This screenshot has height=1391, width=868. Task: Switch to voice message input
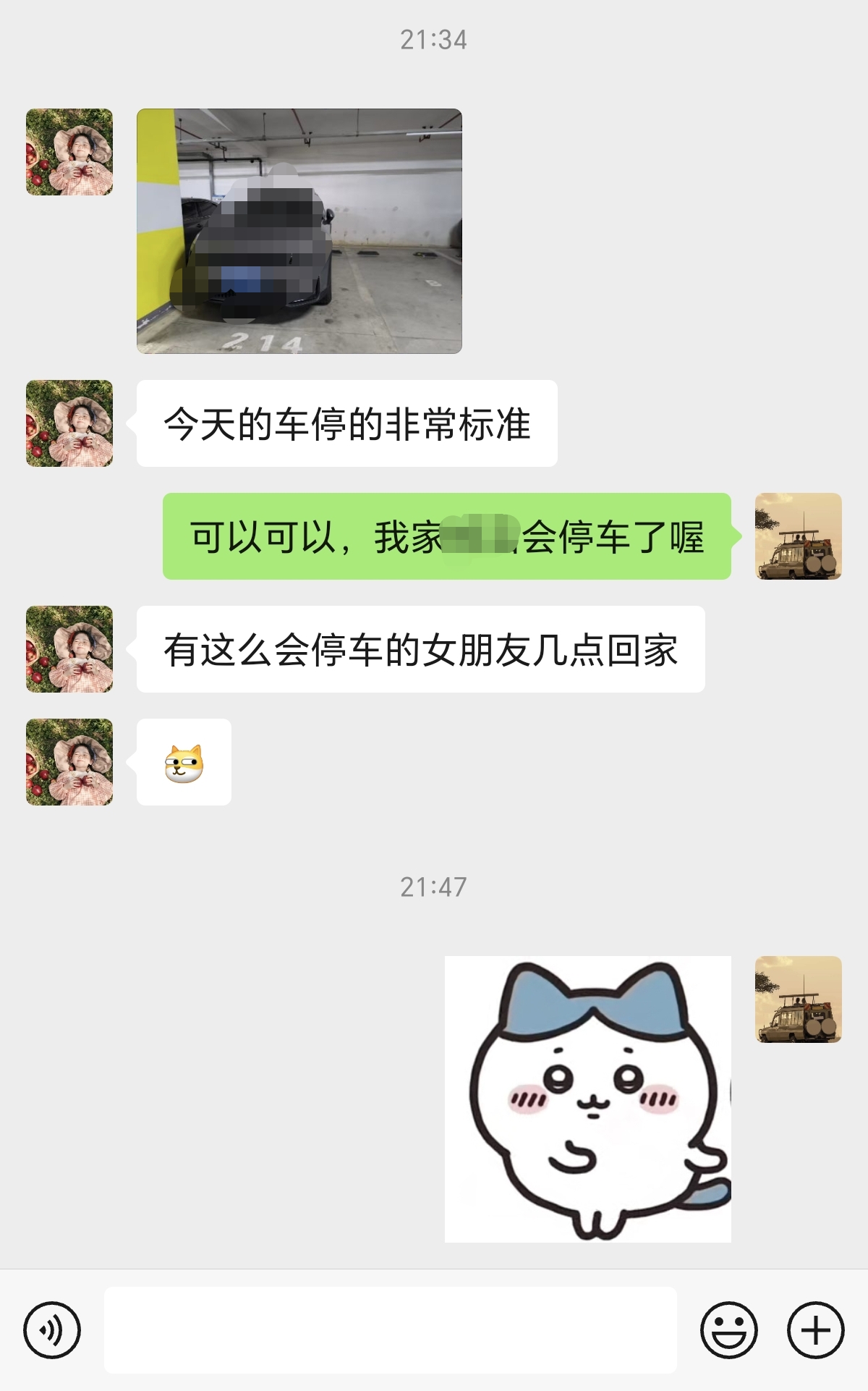[x=52, y=1330]
